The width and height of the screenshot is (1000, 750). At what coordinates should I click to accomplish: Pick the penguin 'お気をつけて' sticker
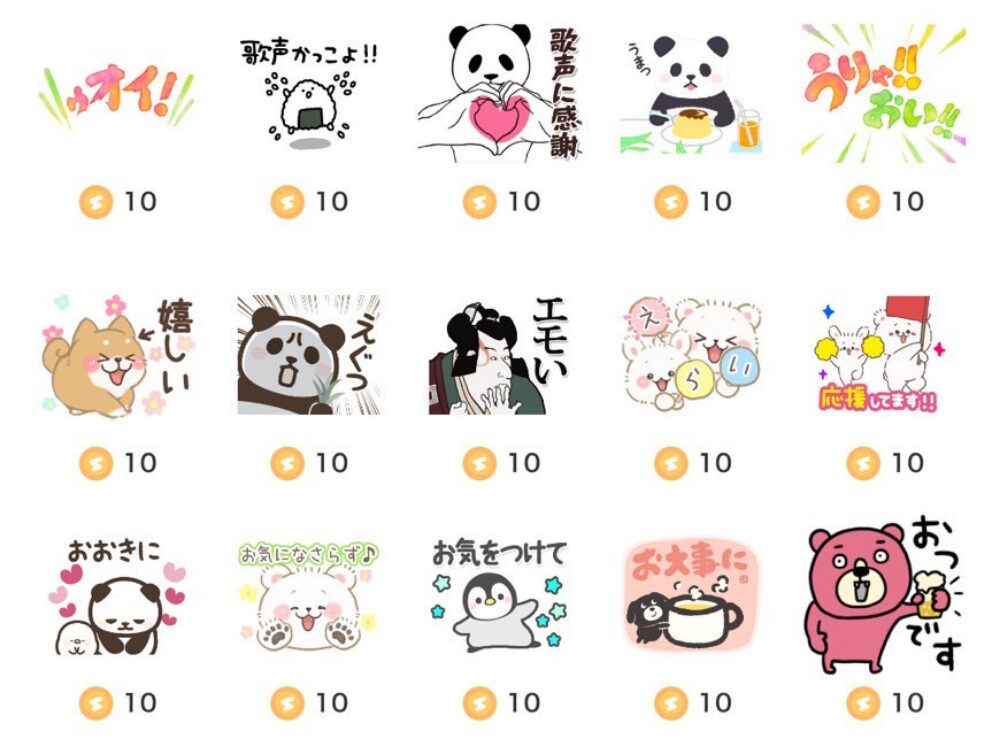[500, 597]
